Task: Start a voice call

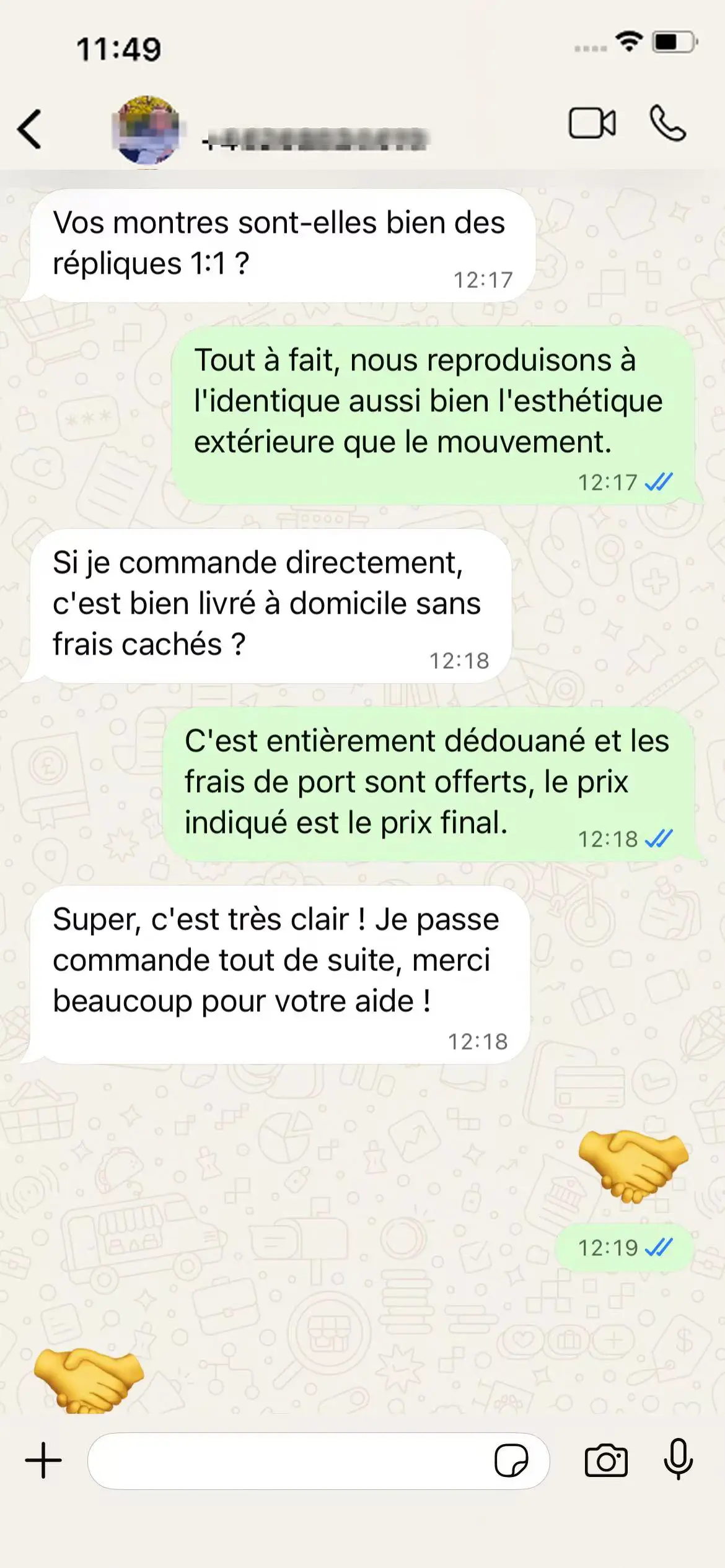Action: (x=667, y=123)
